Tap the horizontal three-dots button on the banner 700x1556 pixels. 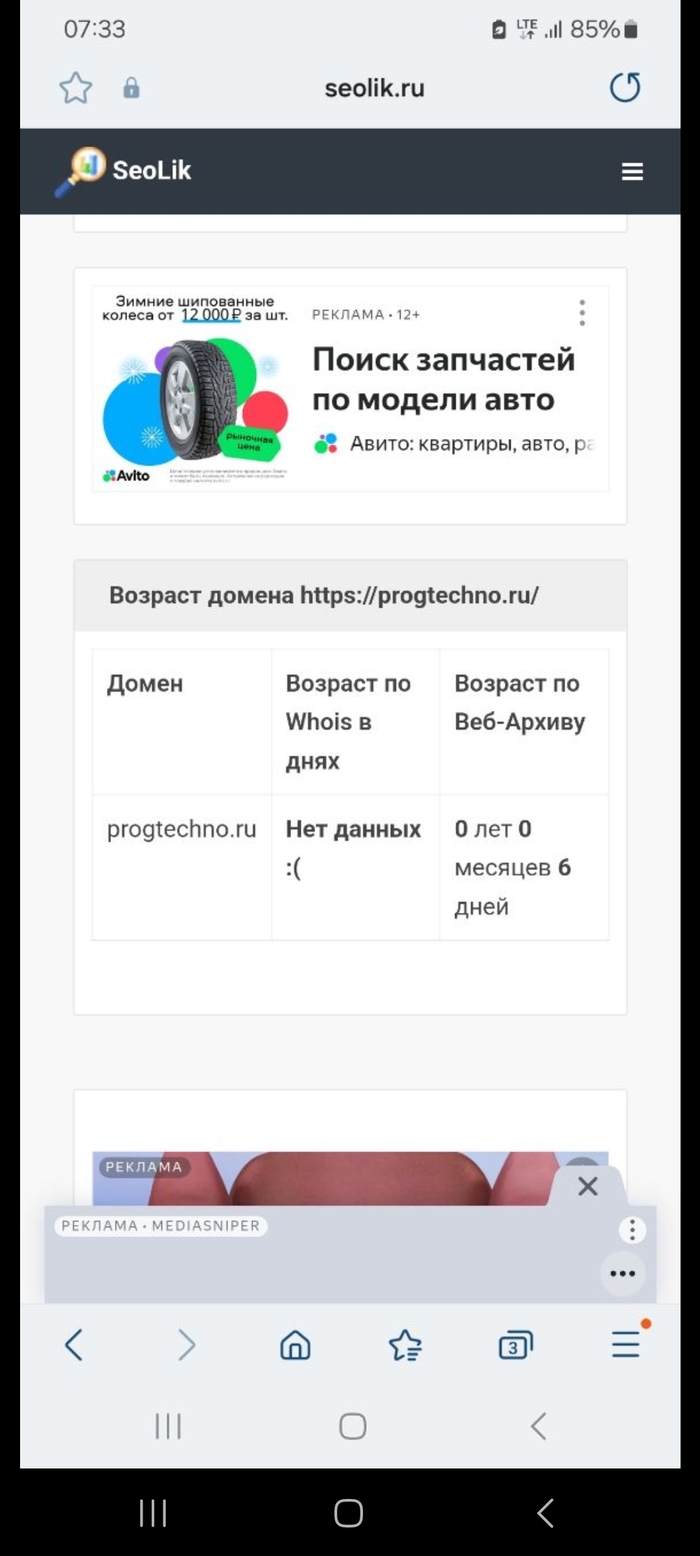click(622, 1274)
